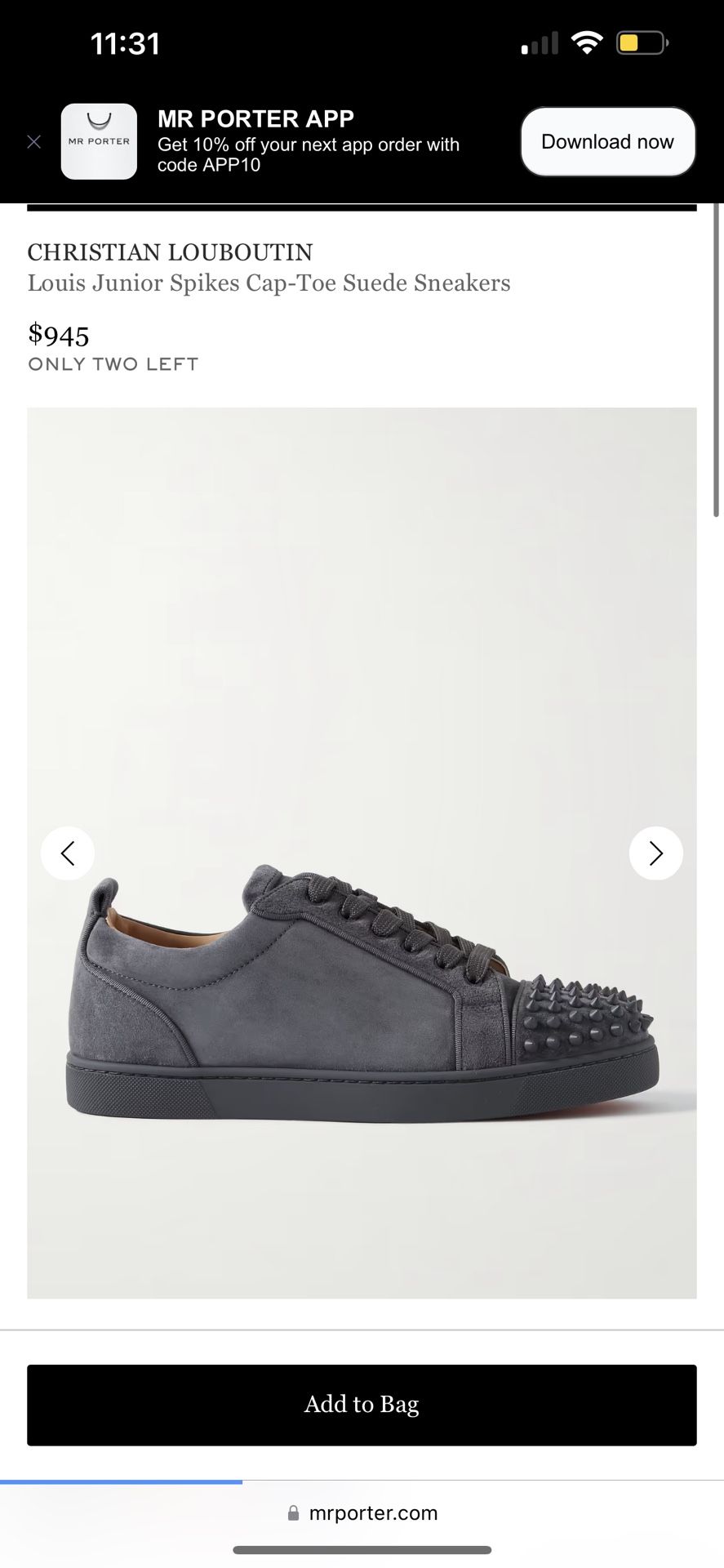Show the next product photo
This screenshot has width=724, height=1568.
656,853
